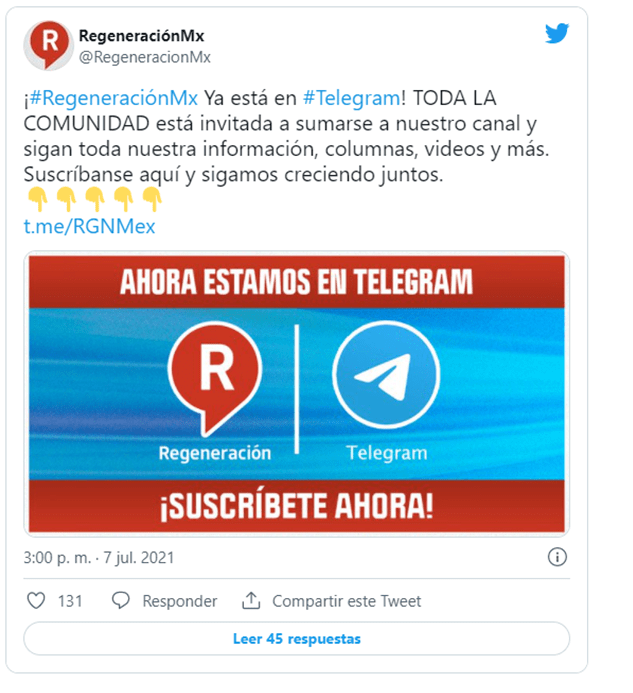Tap Responder to reply
The height and width of the screenshot is (693, 633).
[164, 601]
